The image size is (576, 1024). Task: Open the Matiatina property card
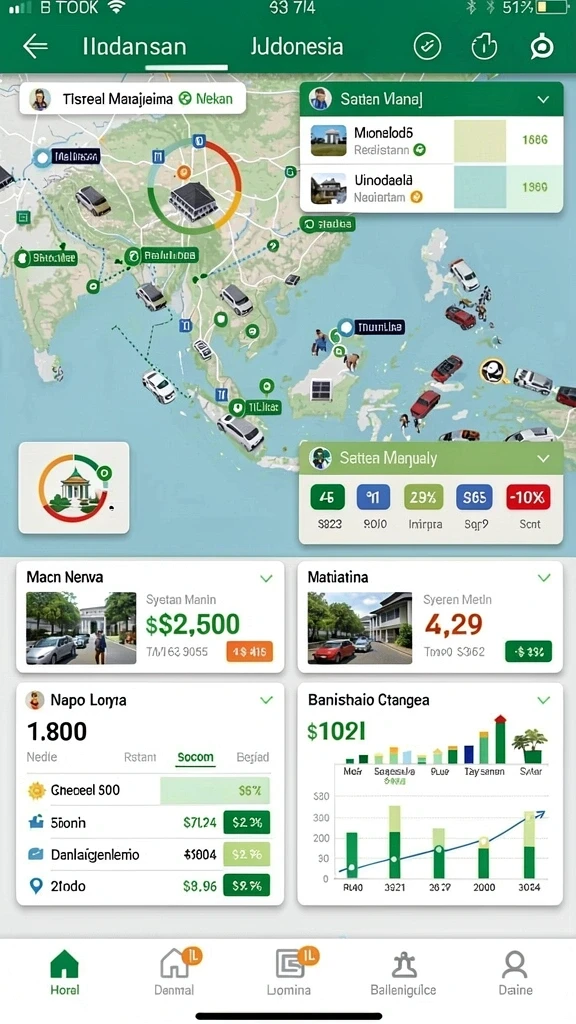point(430,617)
